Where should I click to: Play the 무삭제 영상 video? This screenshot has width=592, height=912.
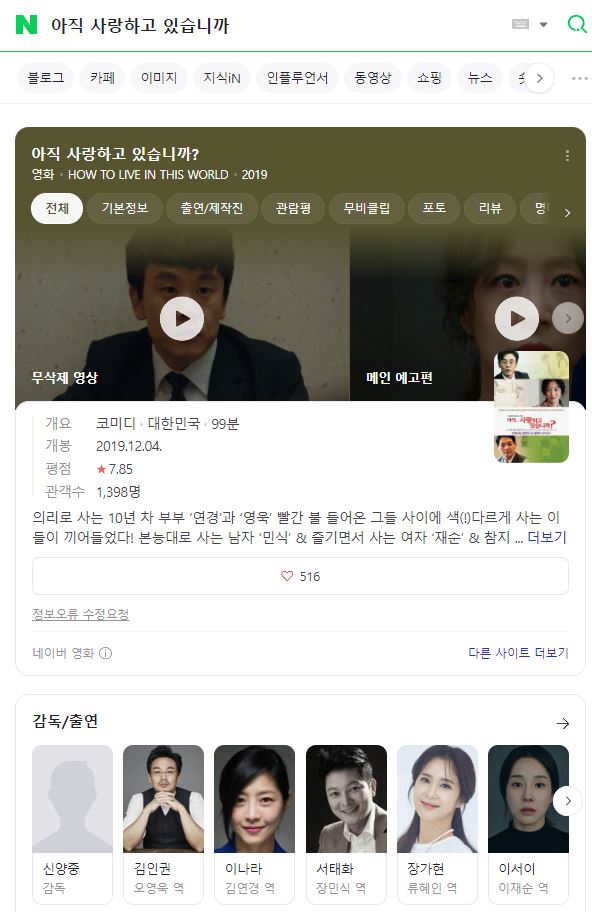tap(182, 319)
